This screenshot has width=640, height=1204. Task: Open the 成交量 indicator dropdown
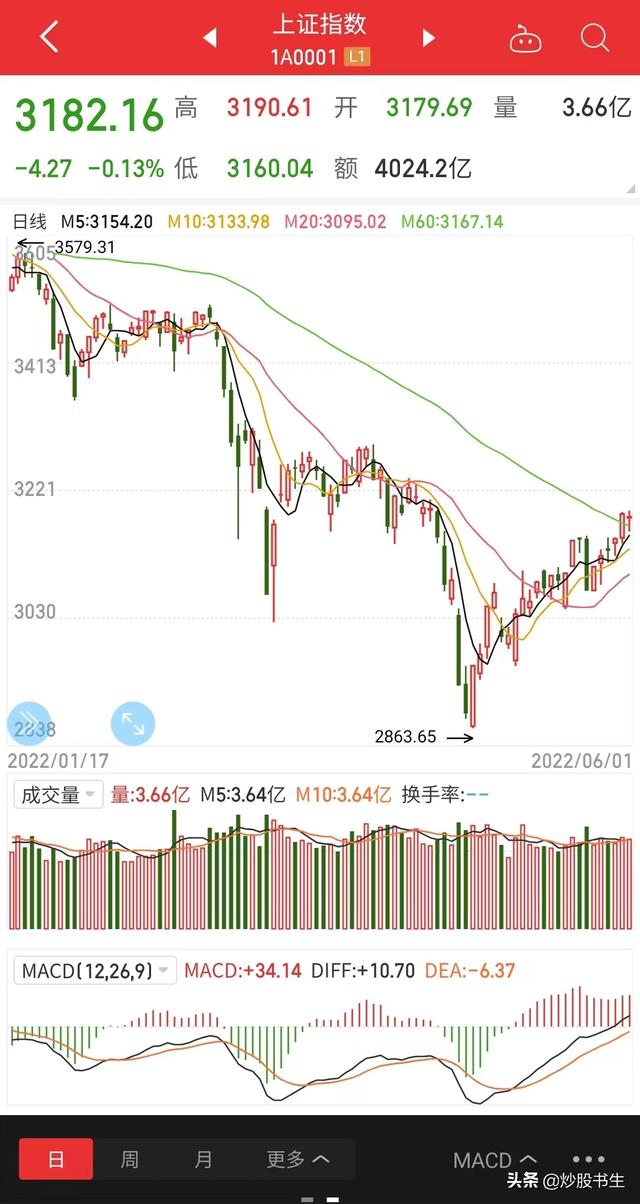pyautogui.click(x=58, y=795)
